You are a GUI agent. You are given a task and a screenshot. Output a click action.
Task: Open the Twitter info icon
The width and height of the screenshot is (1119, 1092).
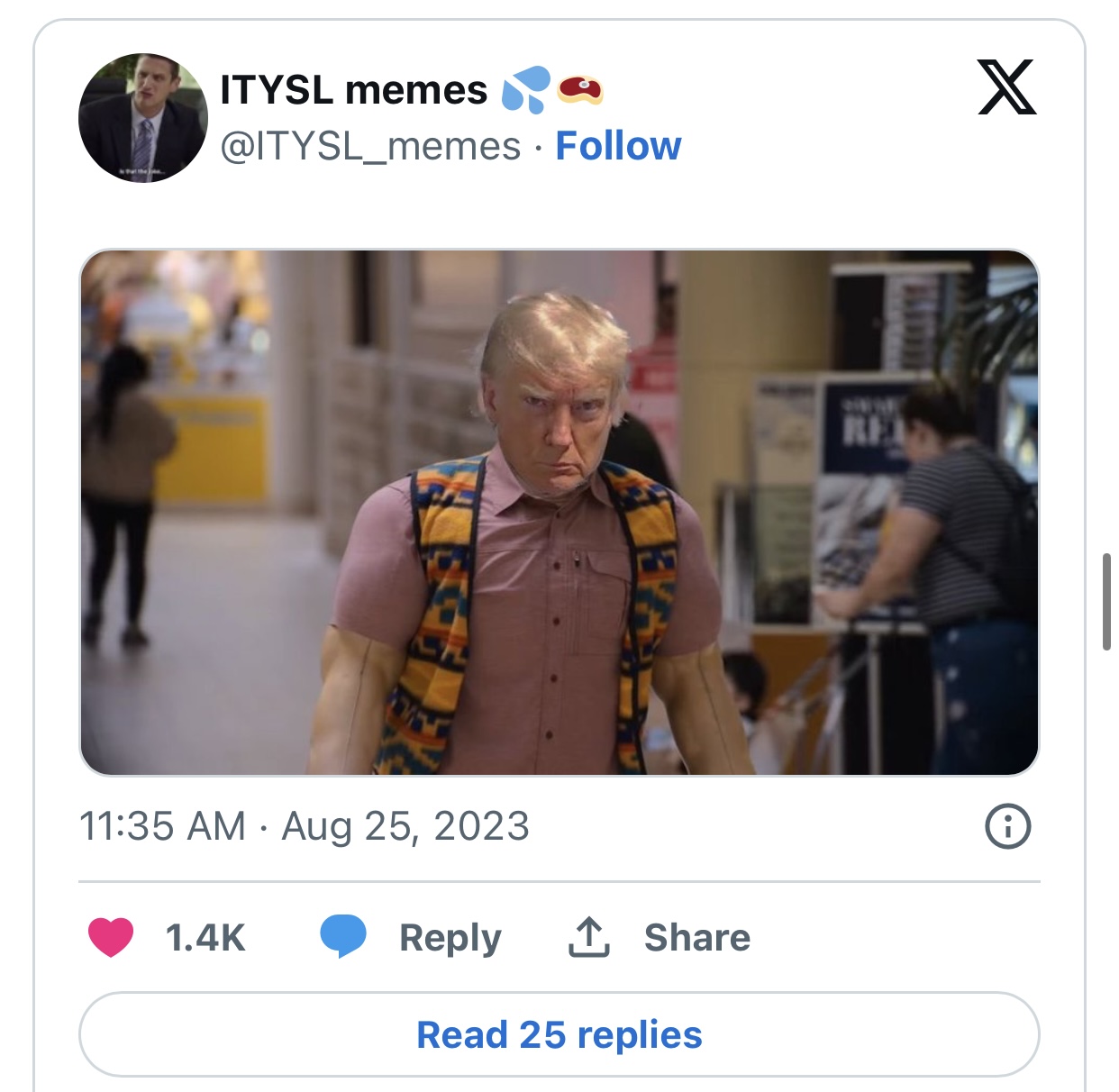tap(1007, 825)
